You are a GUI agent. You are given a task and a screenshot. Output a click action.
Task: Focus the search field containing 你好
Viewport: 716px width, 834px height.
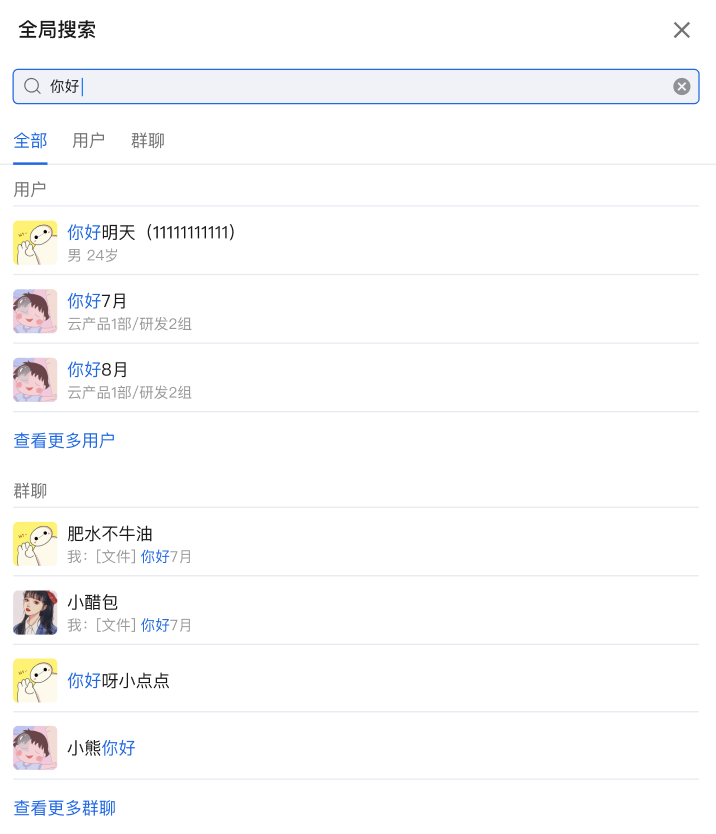350,87
